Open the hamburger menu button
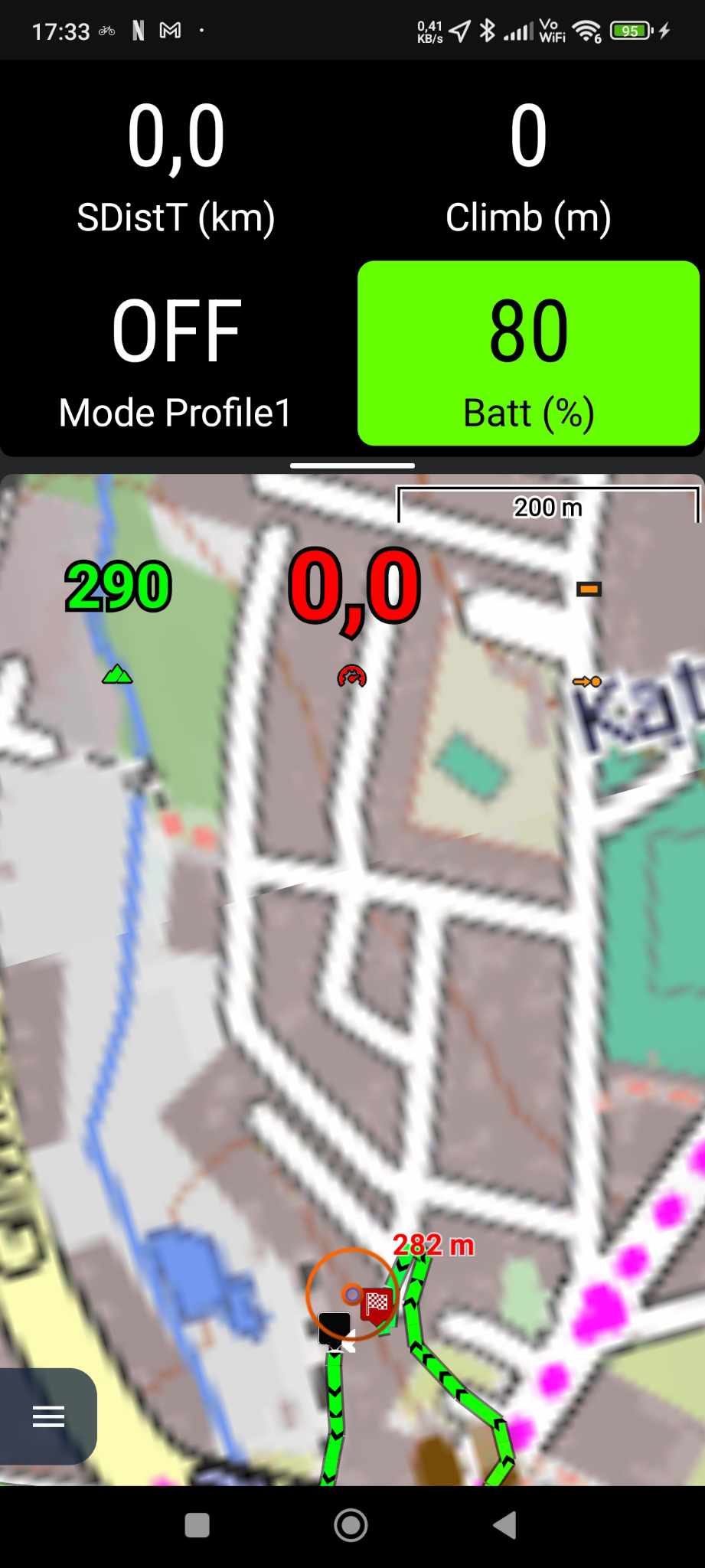The width and height of the screenshot is (705, 1568). pyautogui.click(x=48, y=1416)
